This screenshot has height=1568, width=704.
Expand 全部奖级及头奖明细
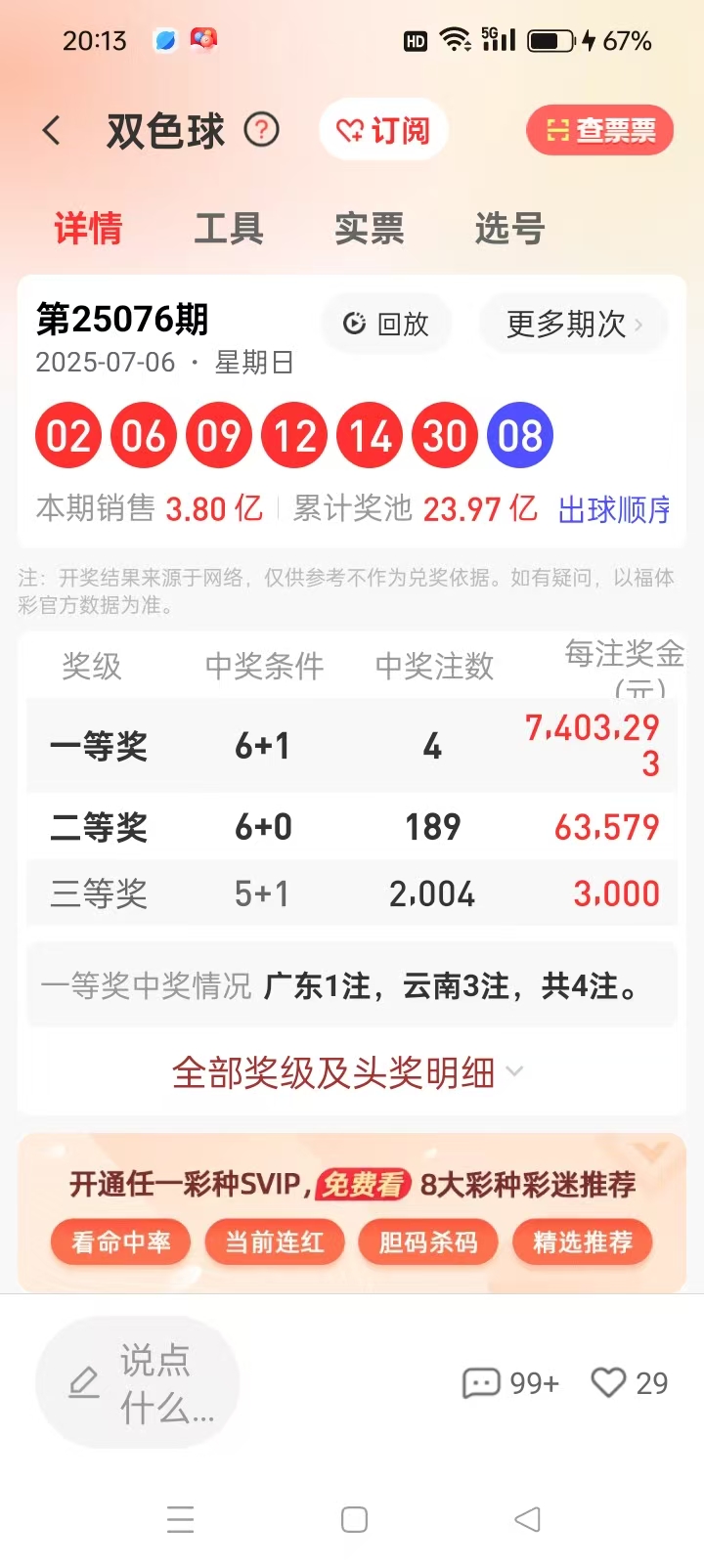(x=347, y=1073)
